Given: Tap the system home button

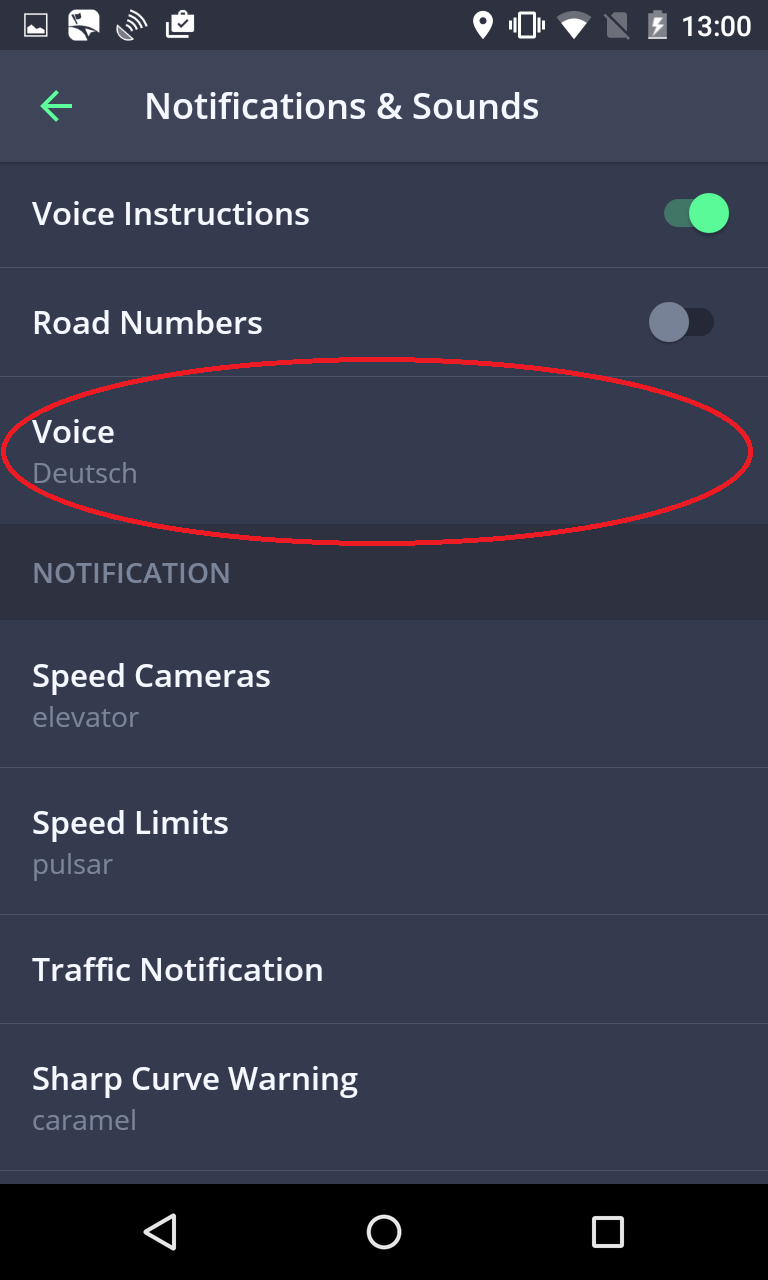Looking at the screenshot, I should 384,1232.
